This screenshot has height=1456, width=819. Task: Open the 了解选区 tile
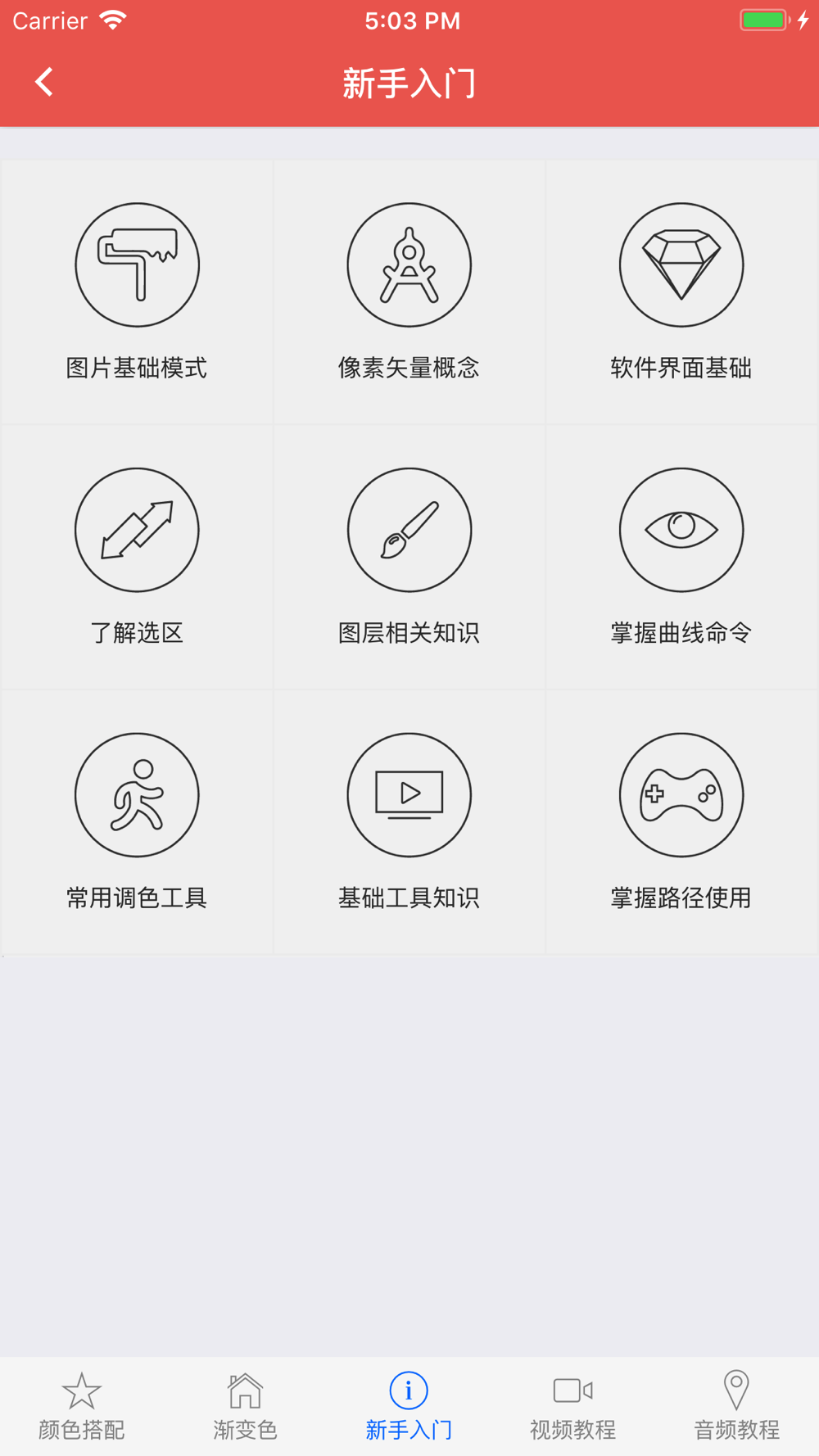[137, 558]
